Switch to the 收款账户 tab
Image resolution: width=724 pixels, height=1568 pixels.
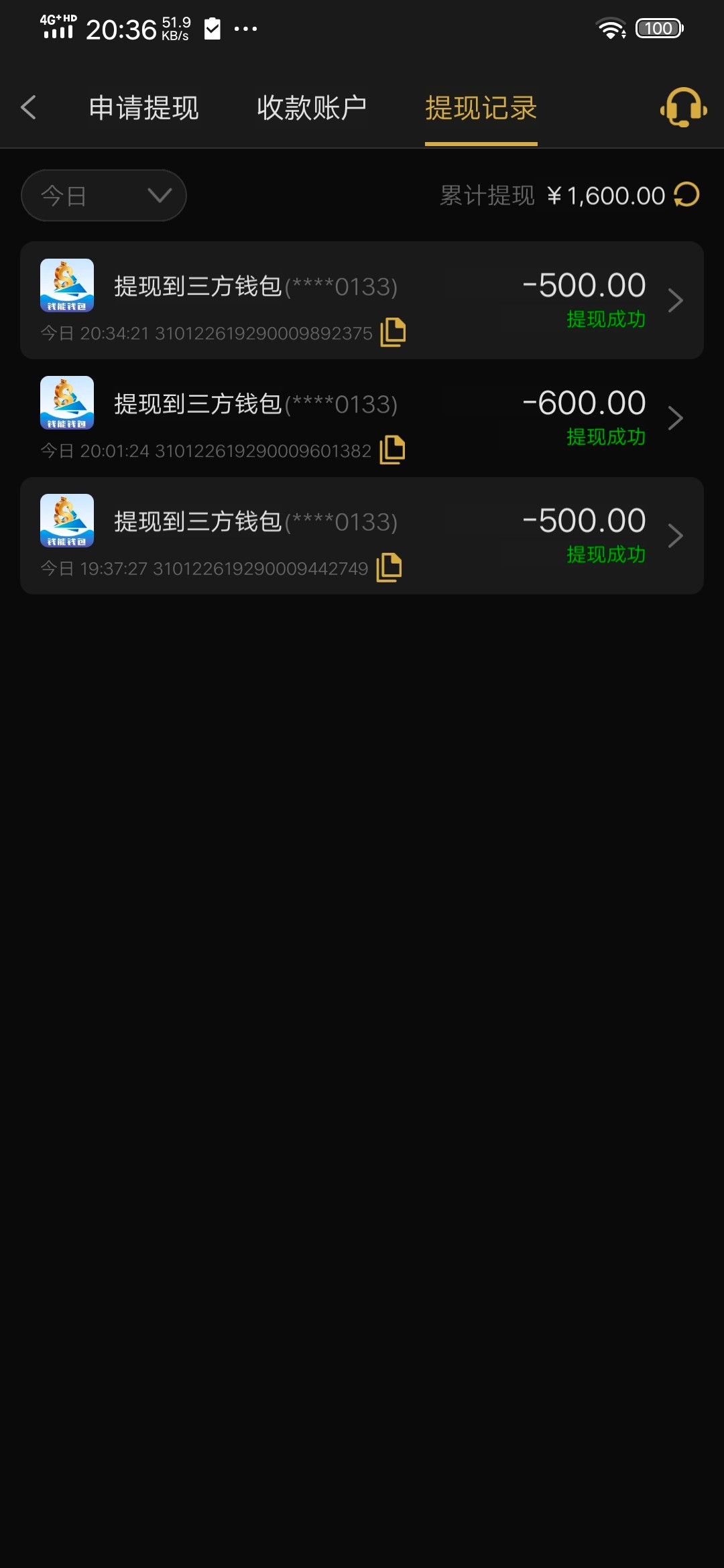click(x=312, y=108)
